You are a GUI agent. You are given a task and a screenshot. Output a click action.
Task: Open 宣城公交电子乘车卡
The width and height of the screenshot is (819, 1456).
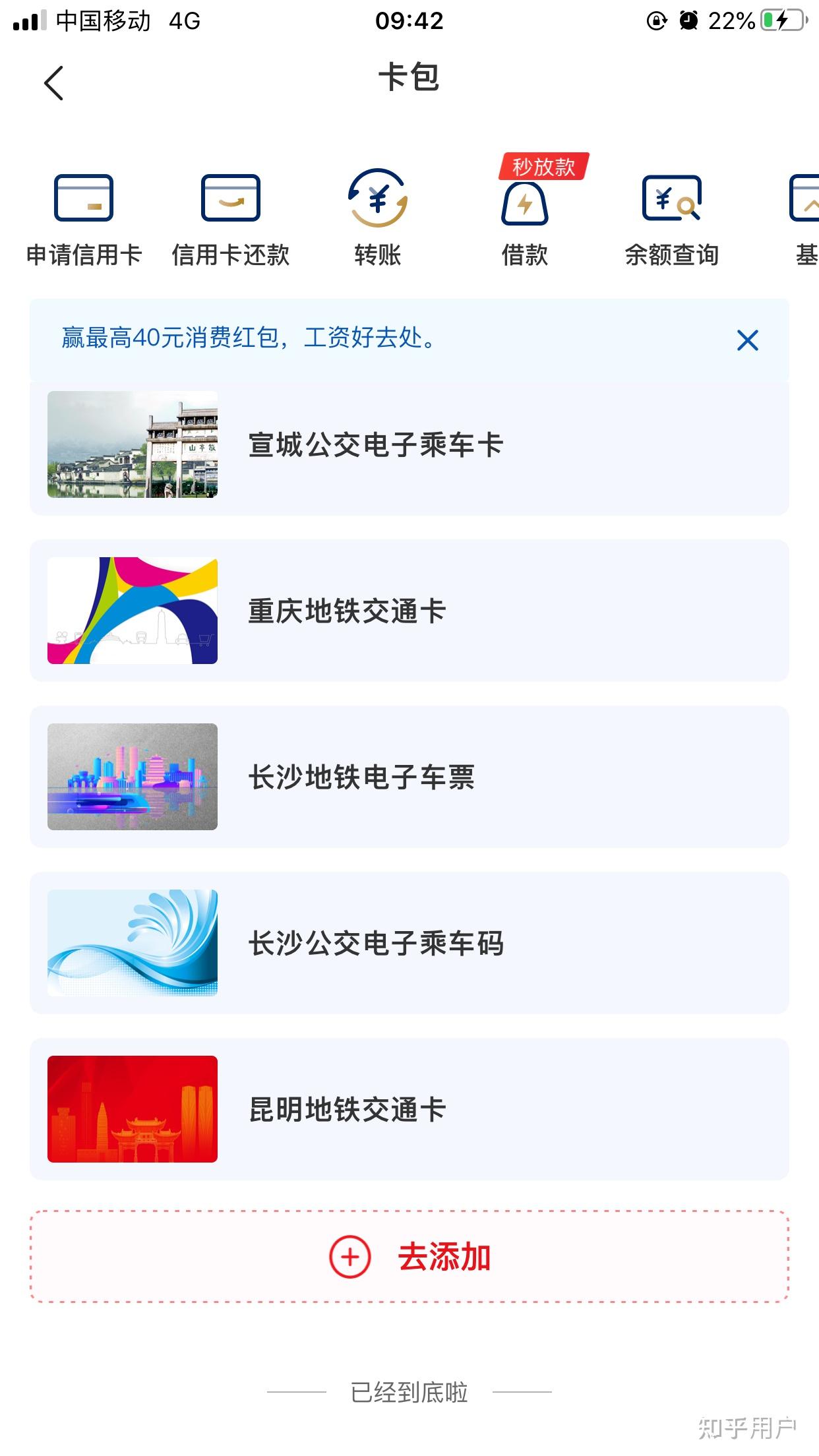pyautogui.click(x=409, y=445)
